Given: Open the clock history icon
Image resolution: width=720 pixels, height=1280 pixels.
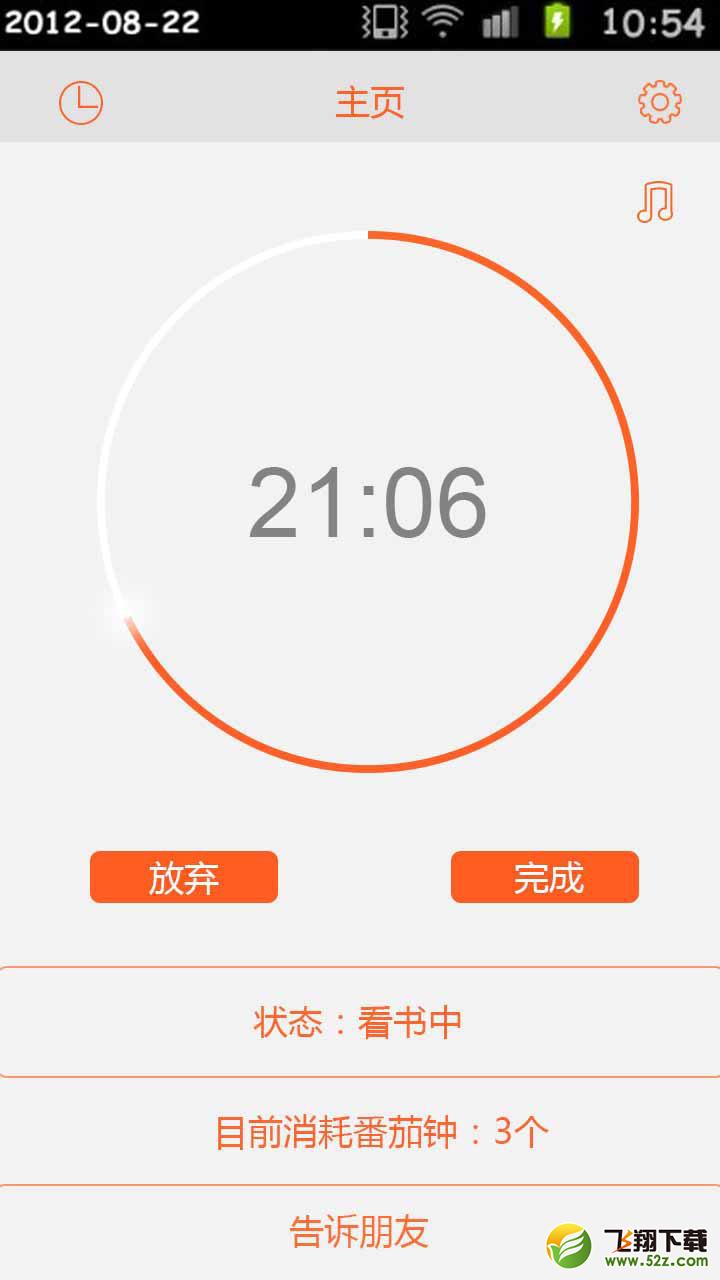Looking at the screenshot, I should [x=81, y=102].
